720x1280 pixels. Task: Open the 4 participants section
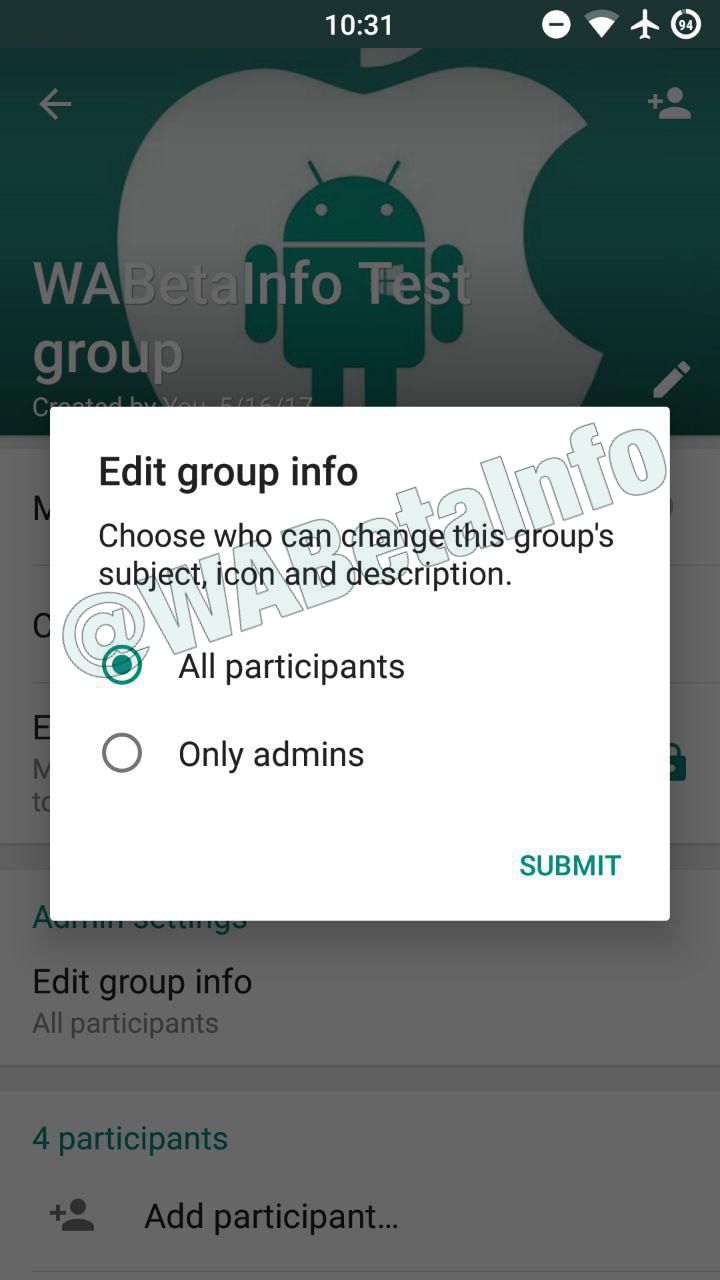coord(130,1138)
